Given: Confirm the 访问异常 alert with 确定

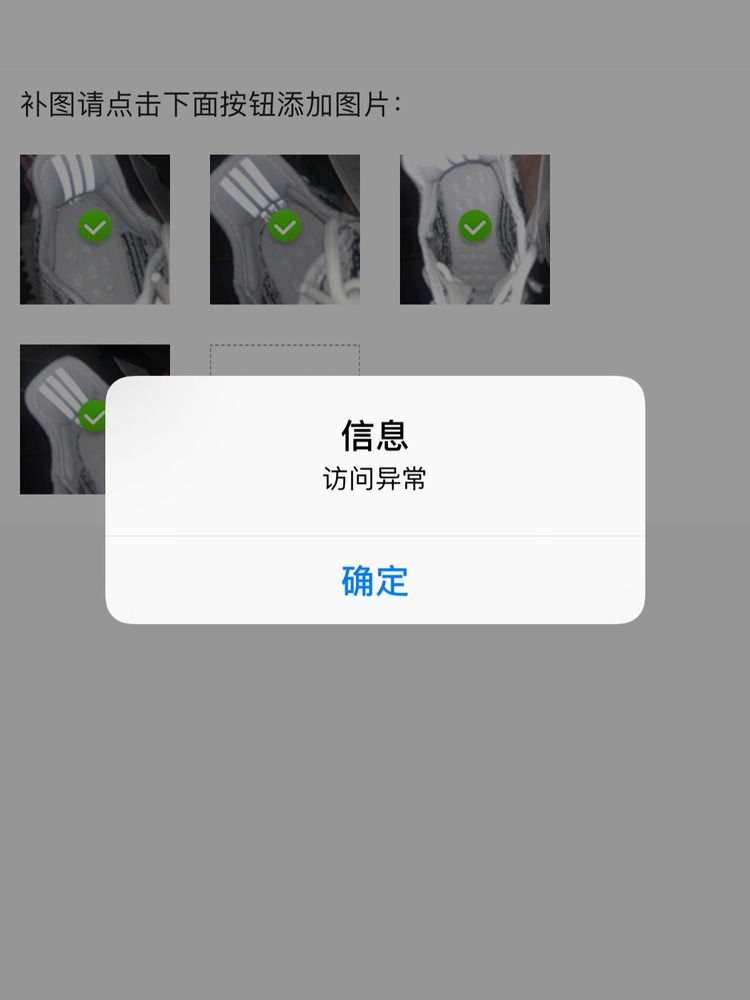Looking at the screenshot, I should tap(375, 581).
